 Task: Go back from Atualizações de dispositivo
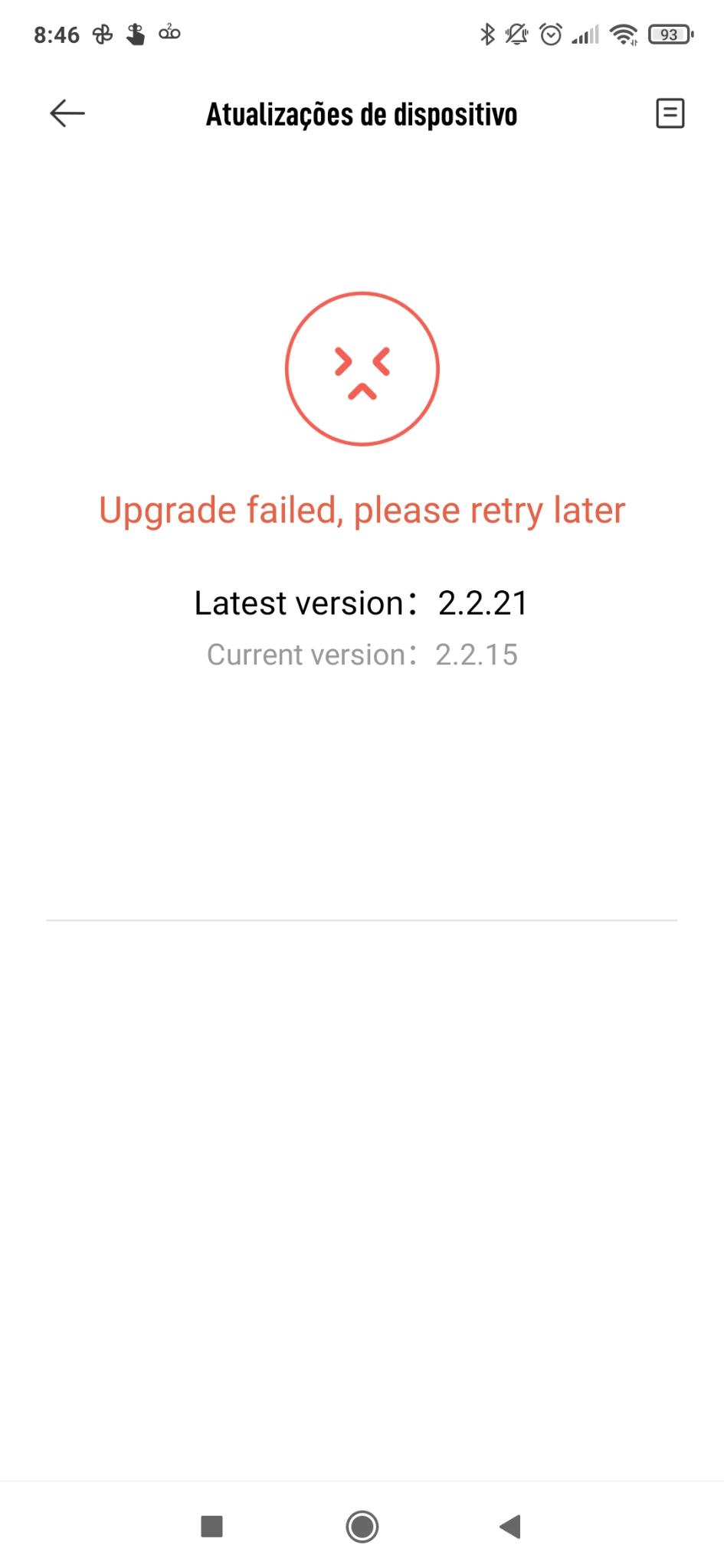pos(67,113)
